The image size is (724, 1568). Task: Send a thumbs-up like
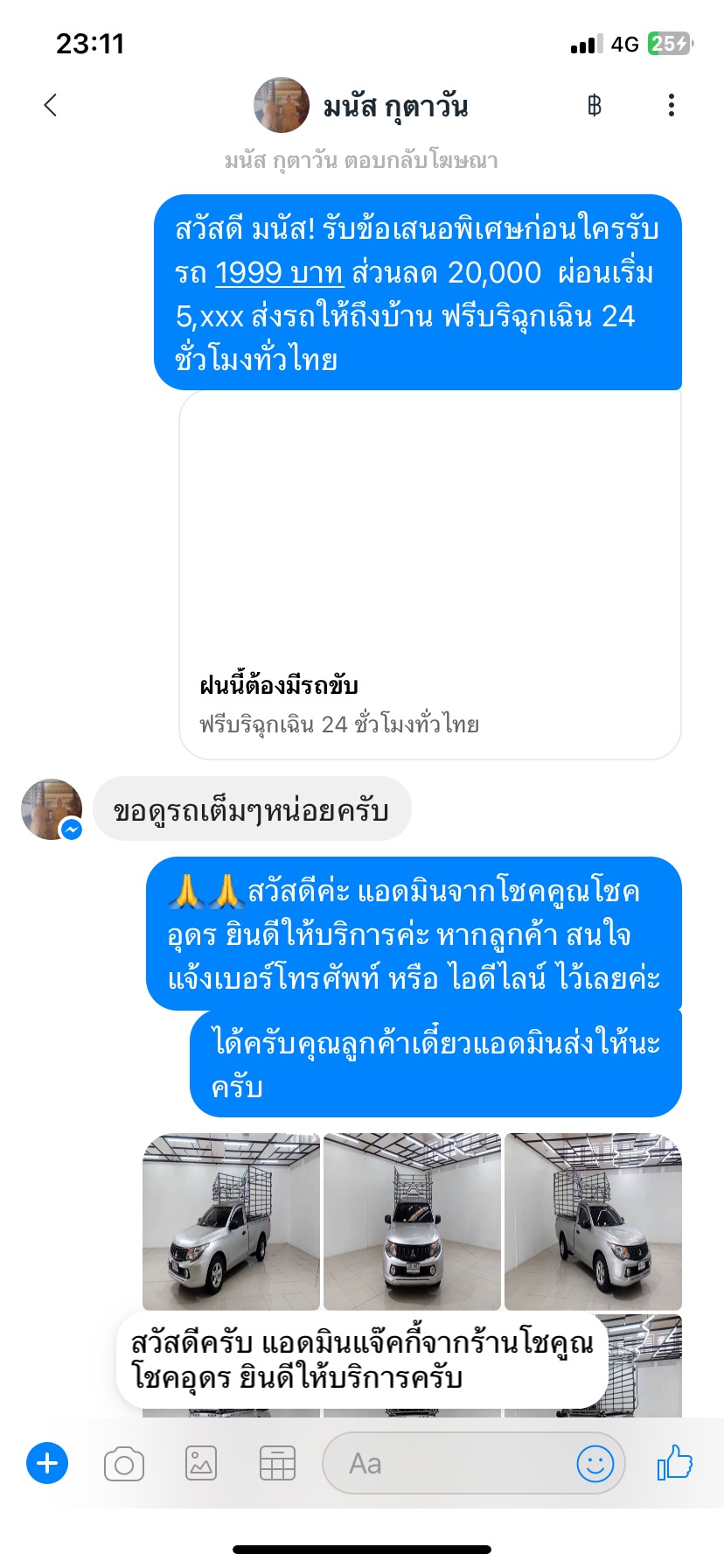tap(674, 1462)
